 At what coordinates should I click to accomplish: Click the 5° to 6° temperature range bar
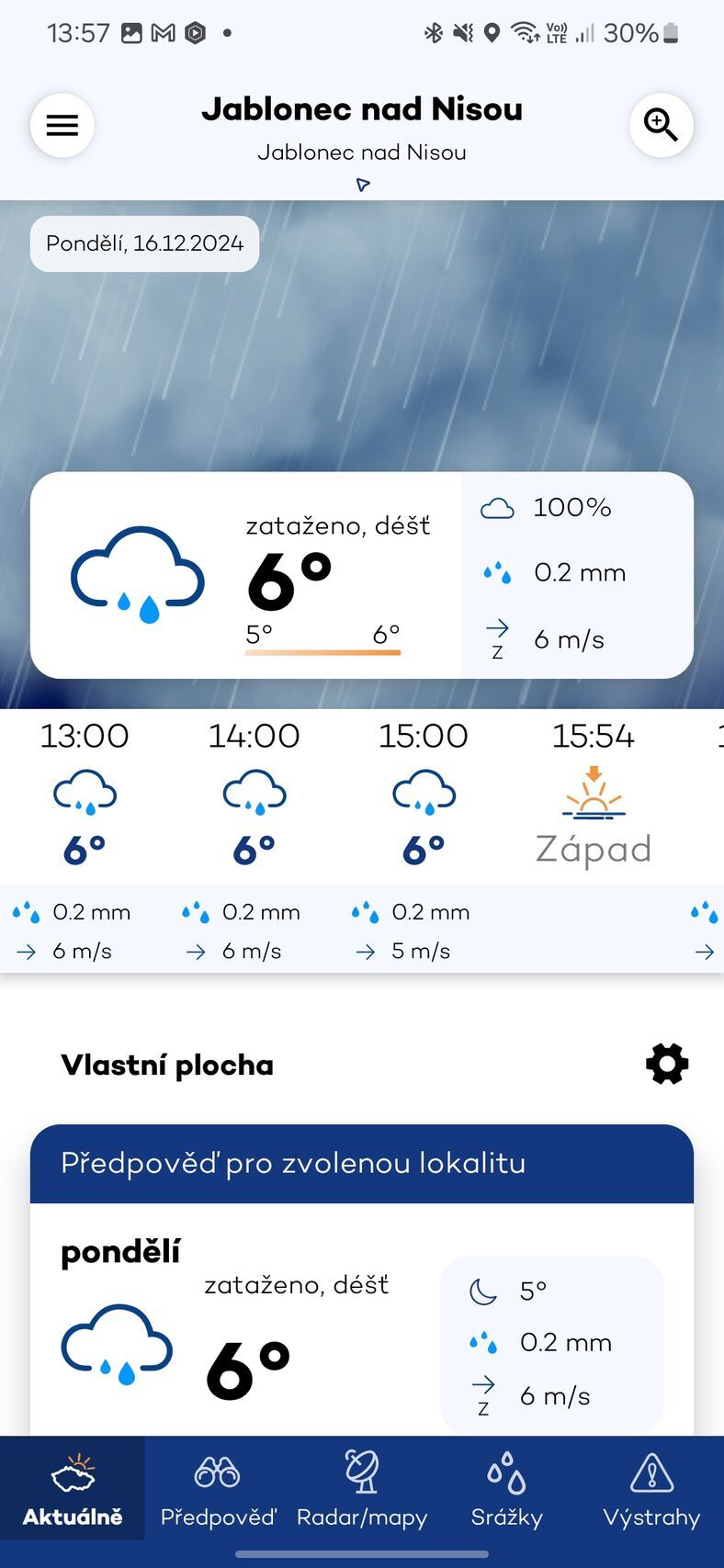(323, 653)
